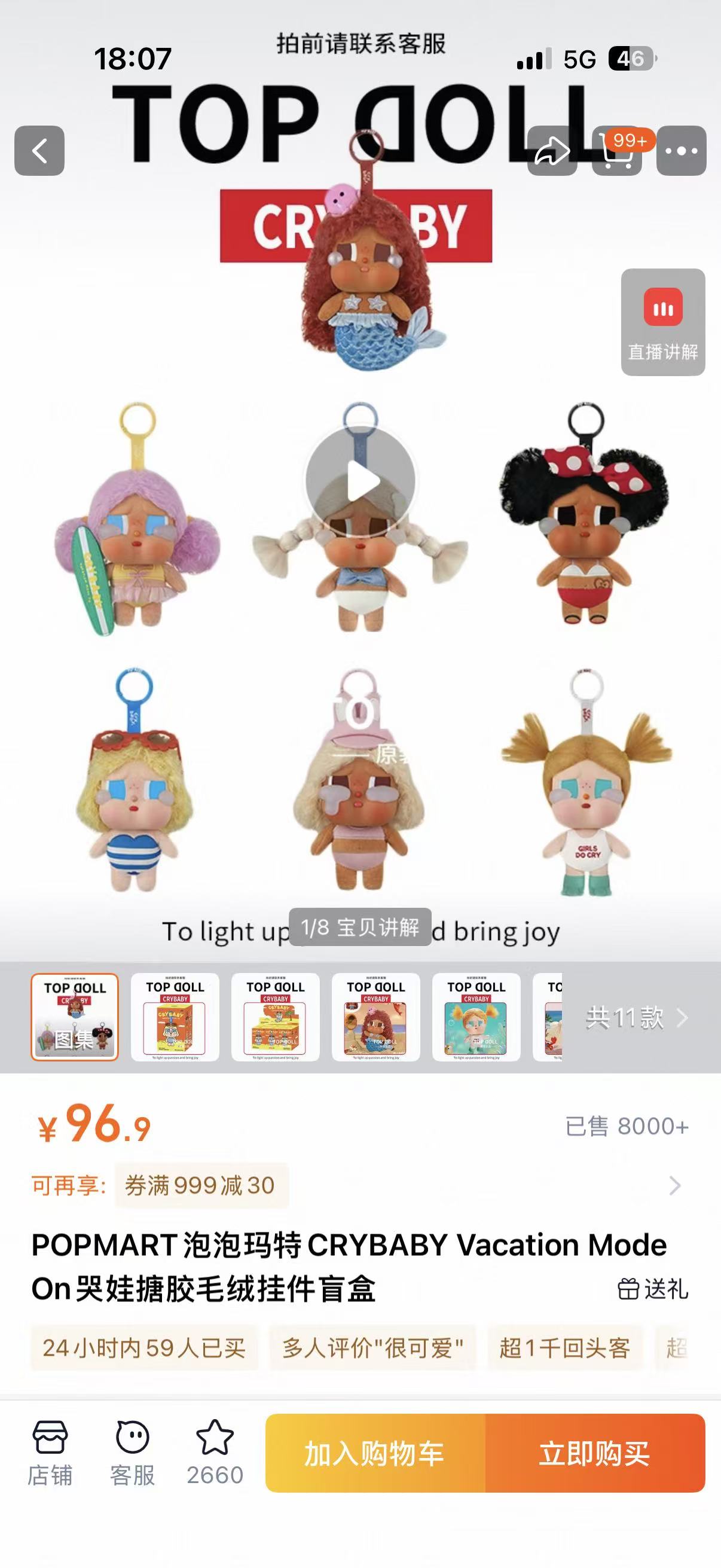
Task: Open the more options menu
Action: point(682,151)
